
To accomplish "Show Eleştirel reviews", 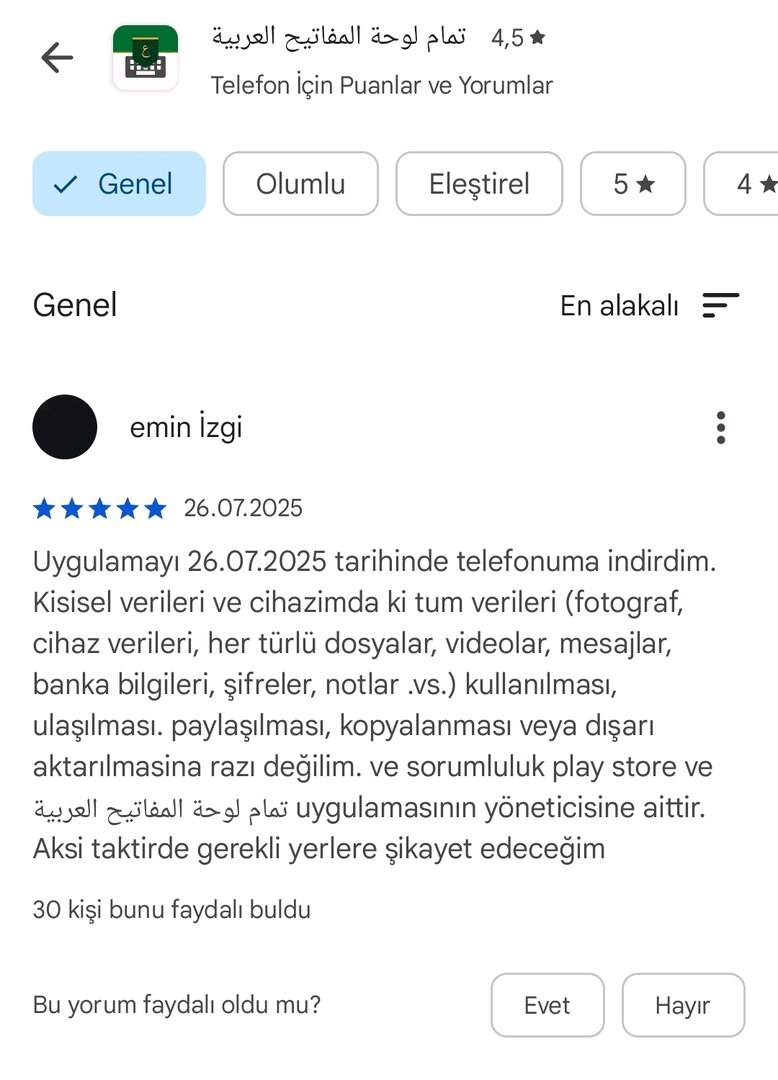I will (x=479, y=184).
